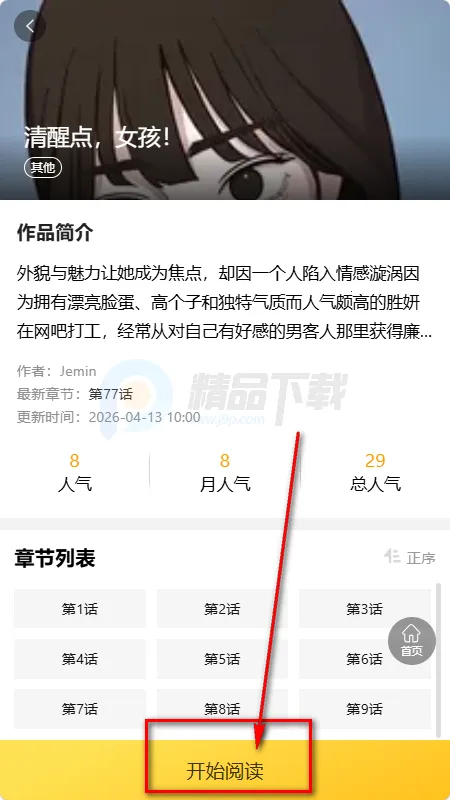The height and width of the screenshot is (800, 450).
Task: Tap the 开始阅读 button
Action: pos(225,770)
